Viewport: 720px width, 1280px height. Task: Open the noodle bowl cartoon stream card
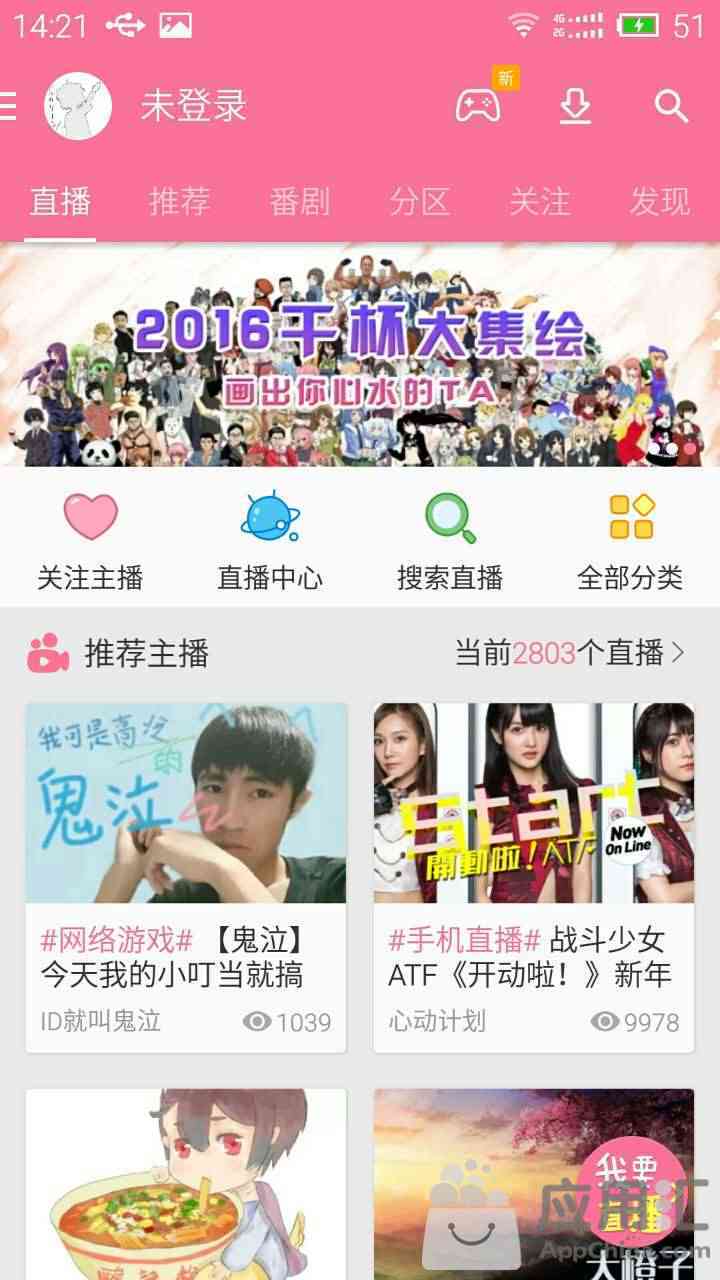point(186,1185)
